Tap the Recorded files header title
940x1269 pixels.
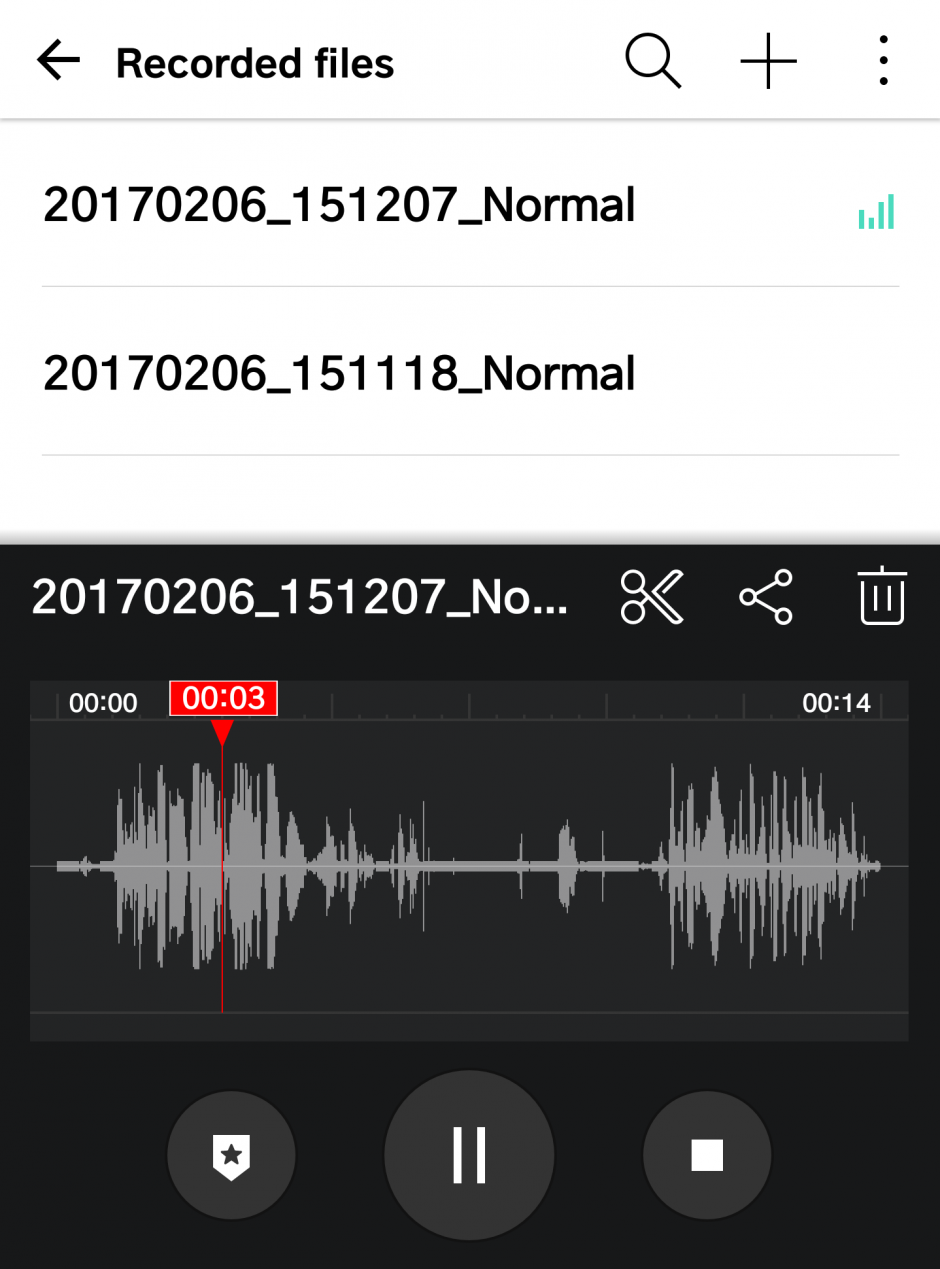pos(255,62)
